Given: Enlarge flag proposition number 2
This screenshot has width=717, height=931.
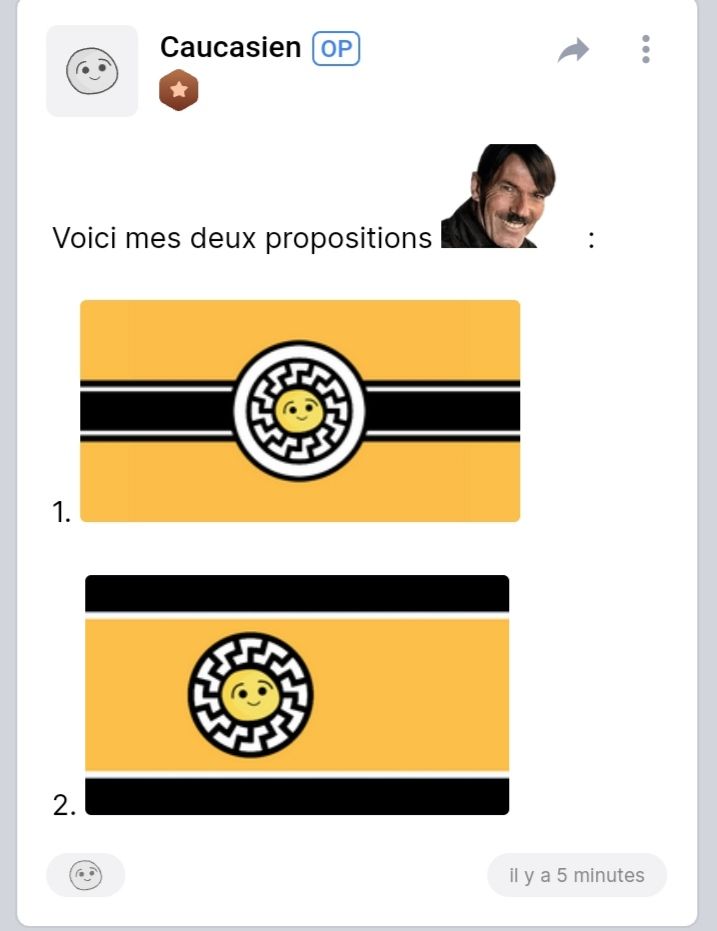Looking at the screenshot, I should [297, 695].
